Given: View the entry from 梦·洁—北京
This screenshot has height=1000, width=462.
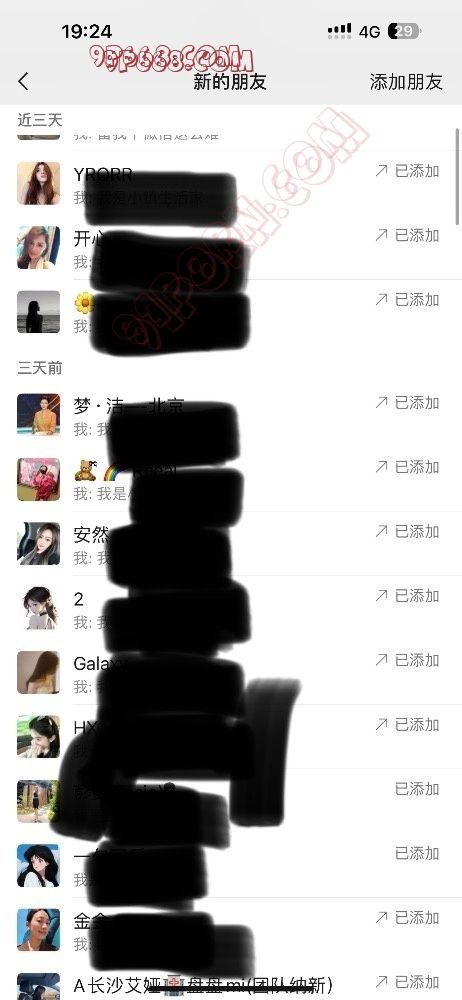Looking at the screenshot, I should (231, 415).
